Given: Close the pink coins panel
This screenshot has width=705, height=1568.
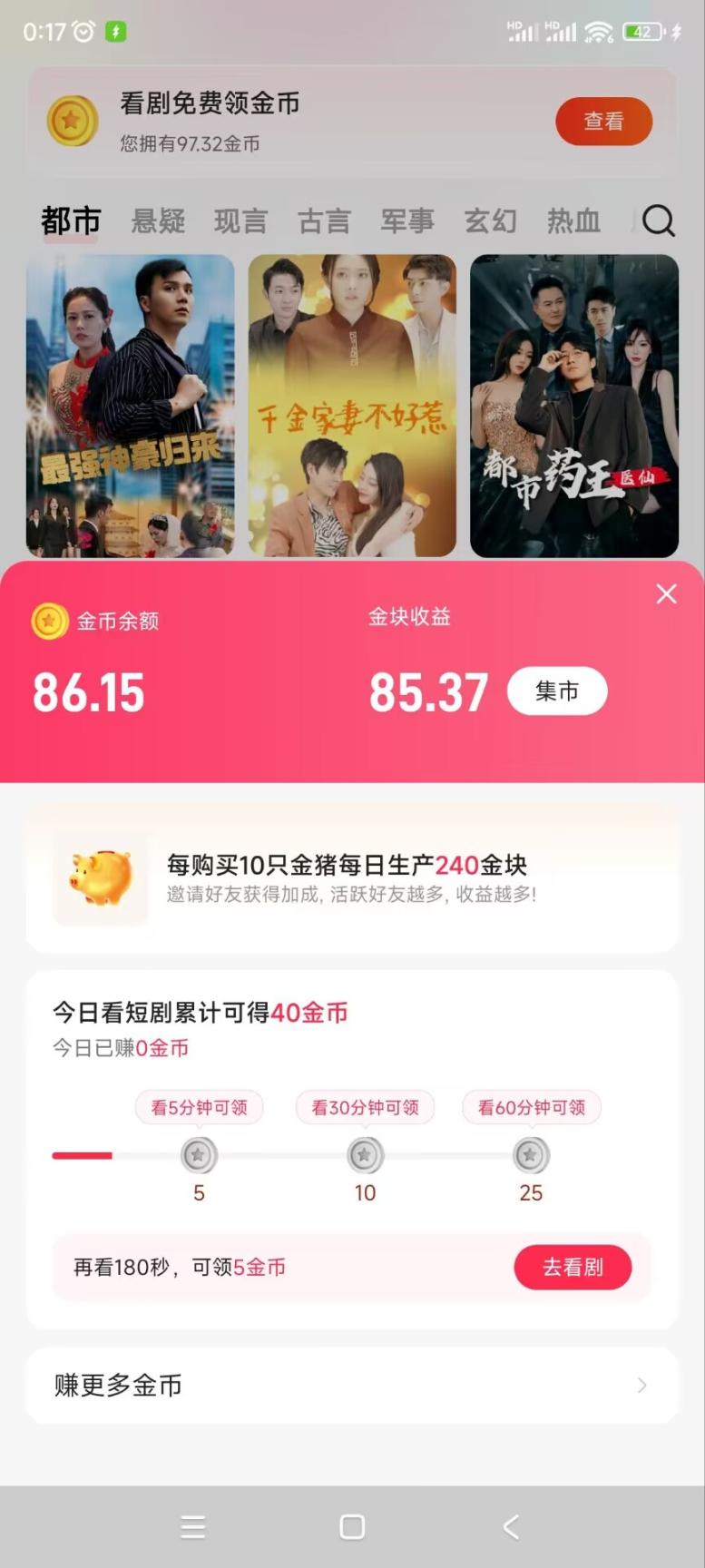Looking at the screenshot, I should click(666, 593).
